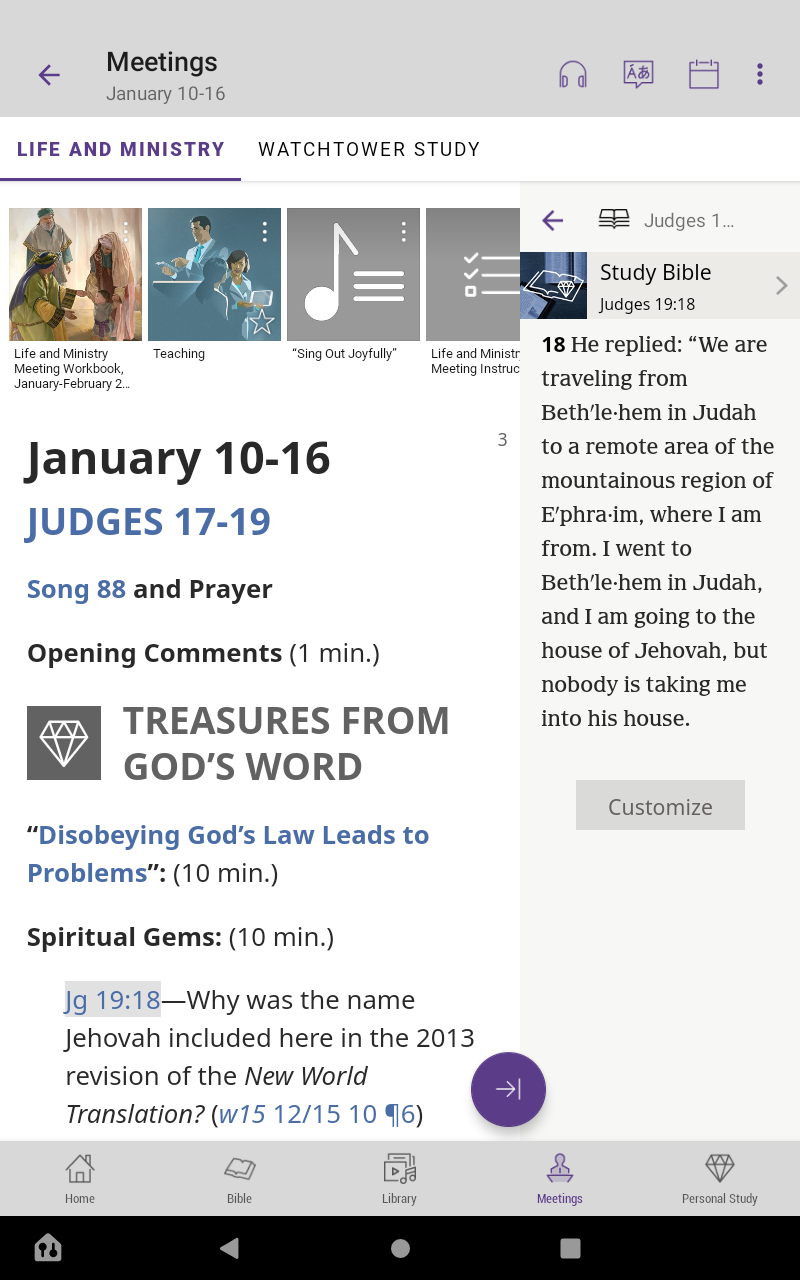
Task: Select Meetings in the bottom navigation bar
Action: (559, 1177)
